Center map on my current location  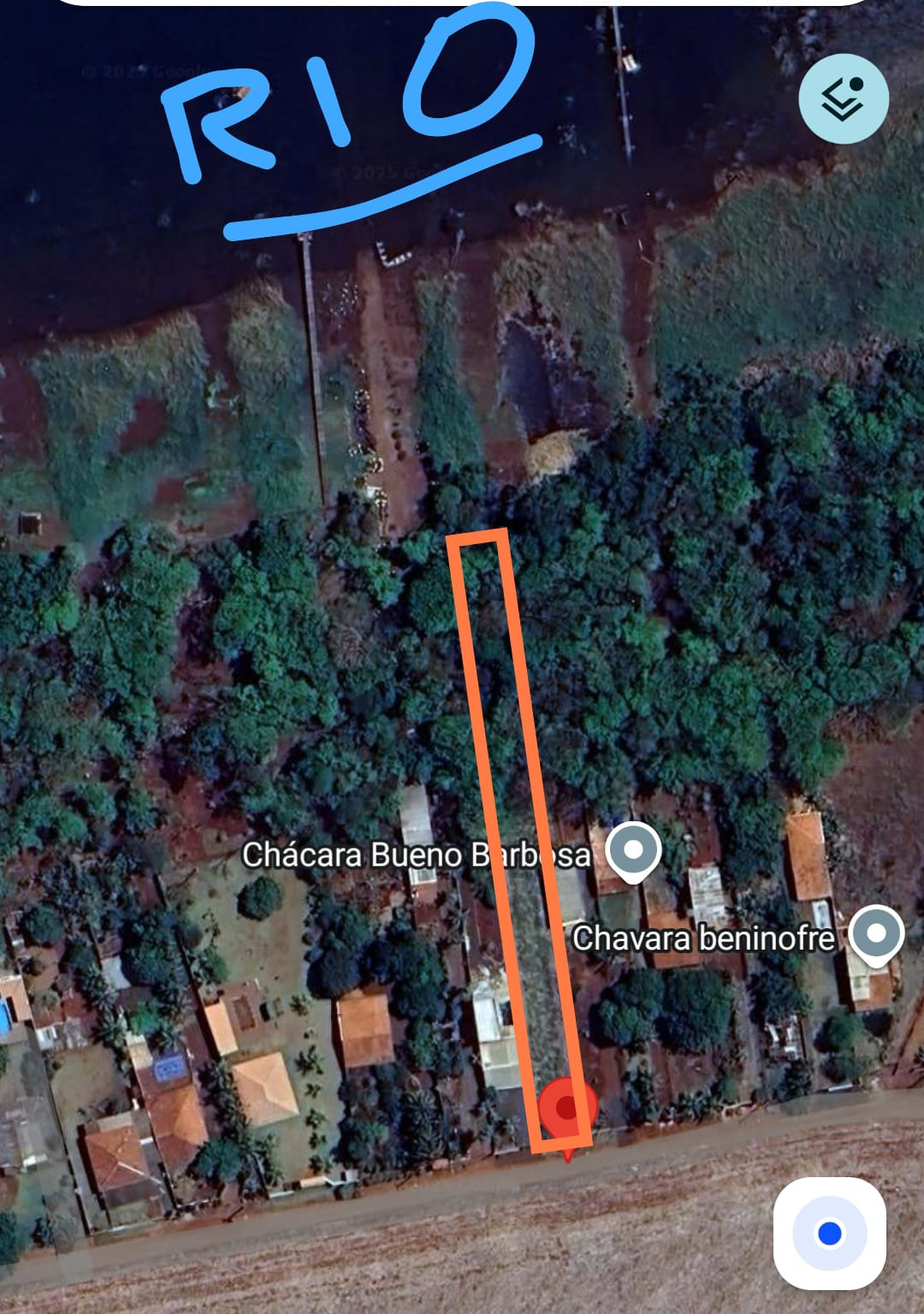[x=829, y=1233]
